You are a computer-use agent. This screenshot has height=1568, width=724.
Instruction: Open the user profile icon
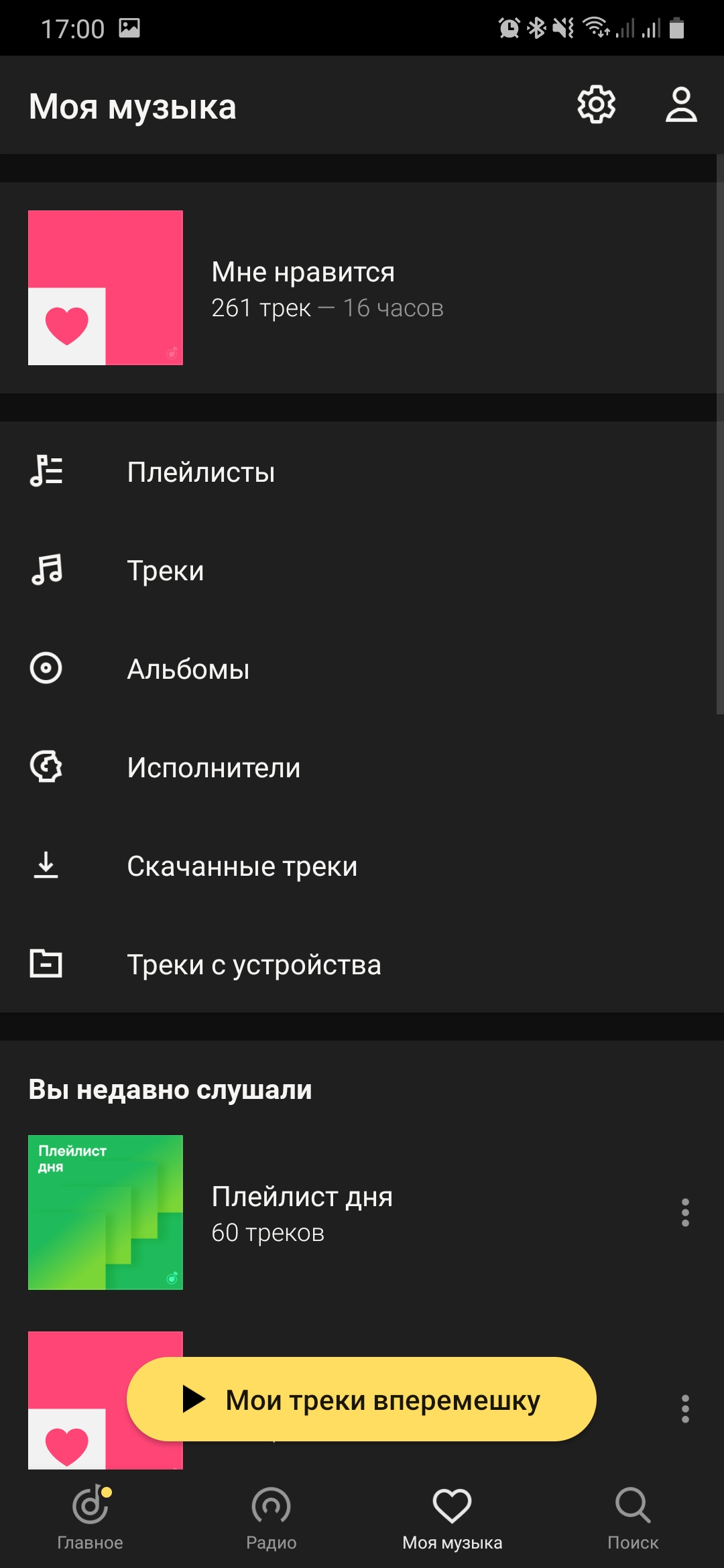pos(680,105)
